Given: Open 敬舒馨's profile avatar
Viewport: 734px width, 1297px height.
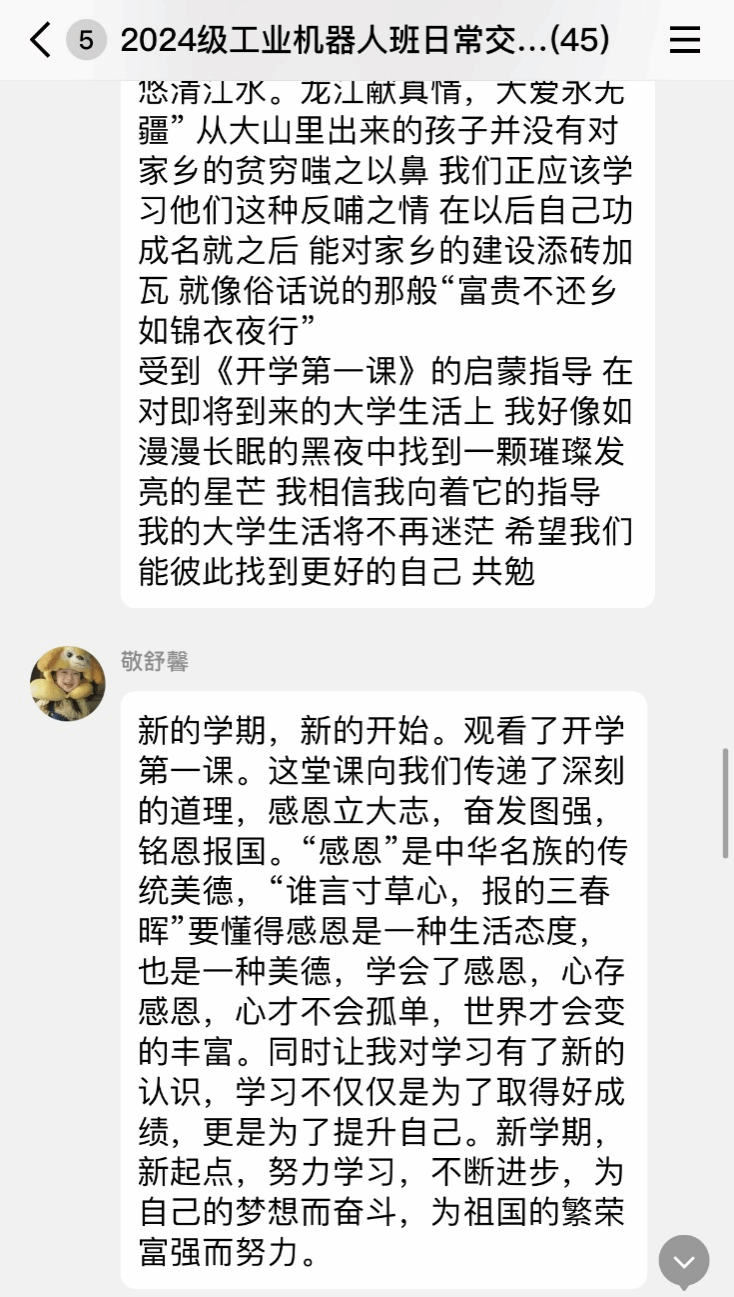Looking at the screenshot, I should [68, 683].
